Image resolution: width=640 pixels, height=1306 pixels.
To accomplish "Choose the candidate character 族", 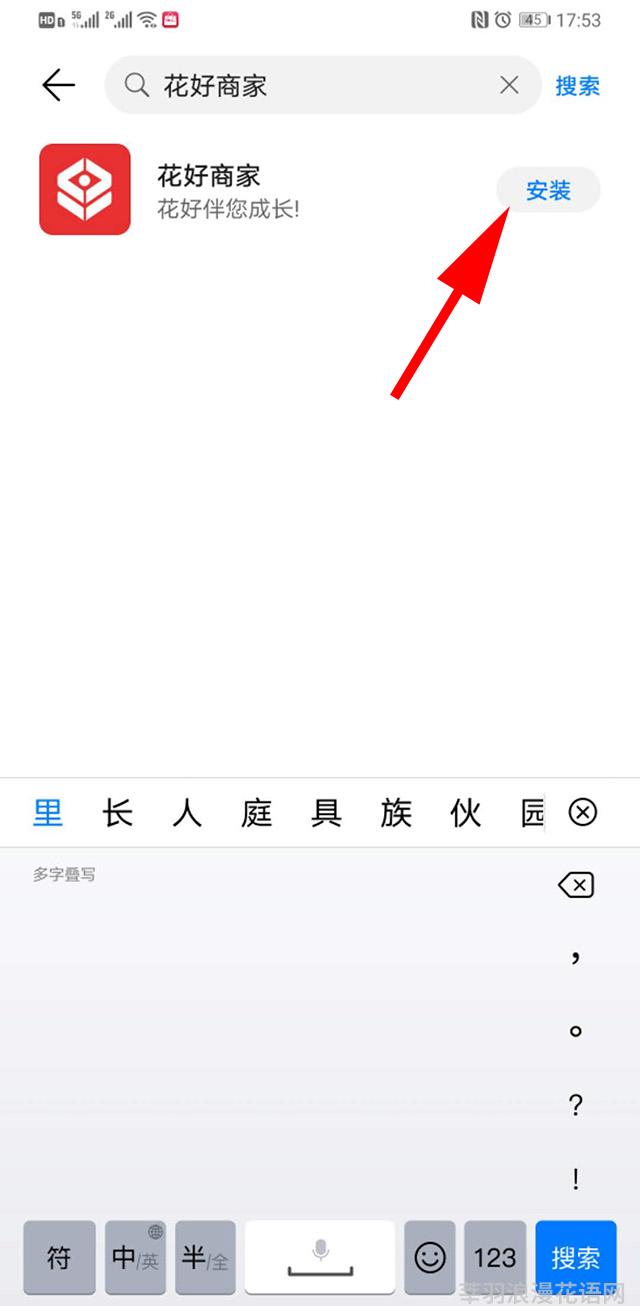I will pyautogui.click(x=396, y=813).
